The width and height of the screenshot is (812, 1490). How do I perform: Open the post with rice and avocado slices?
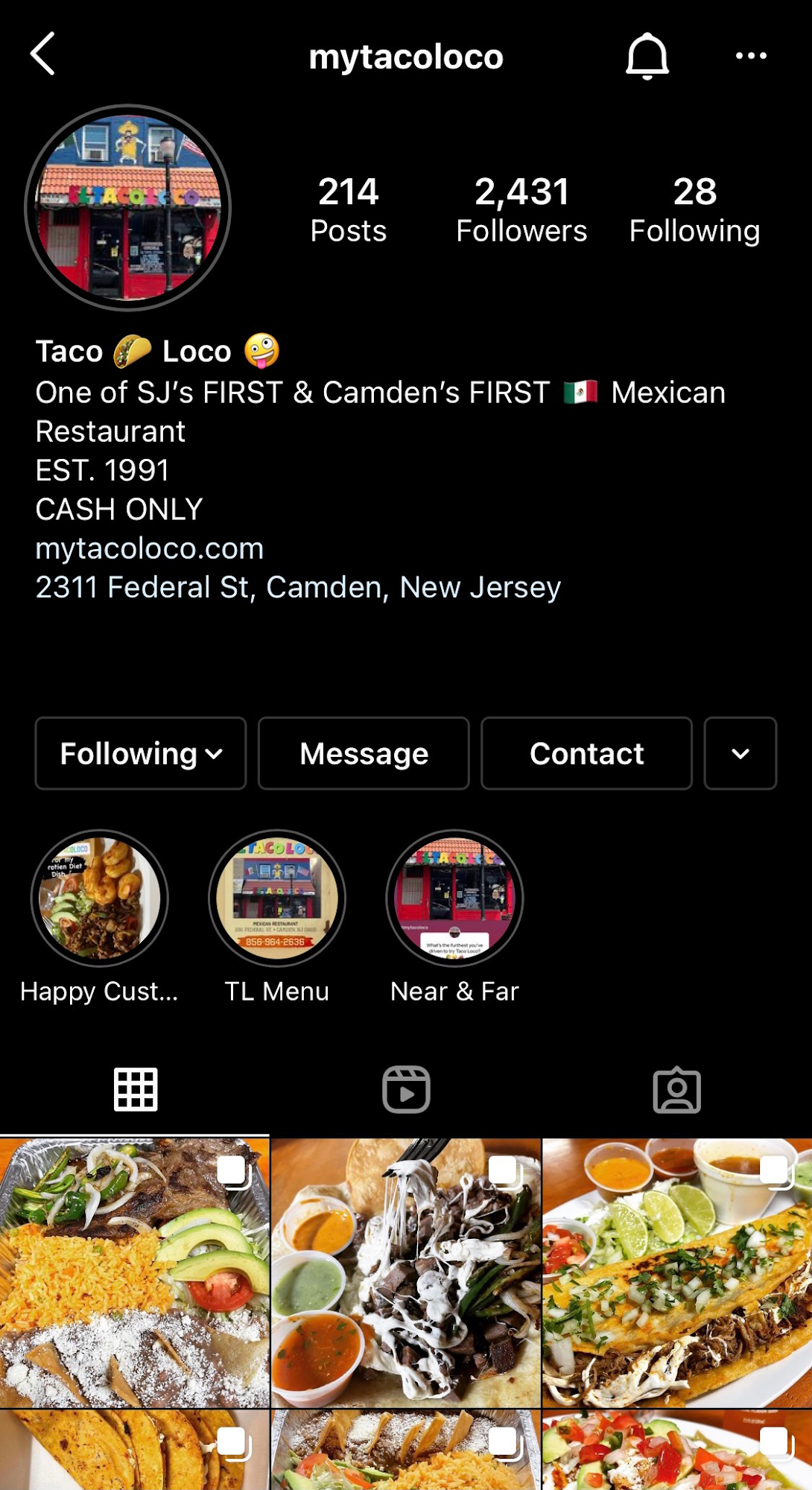[134, 1272]
